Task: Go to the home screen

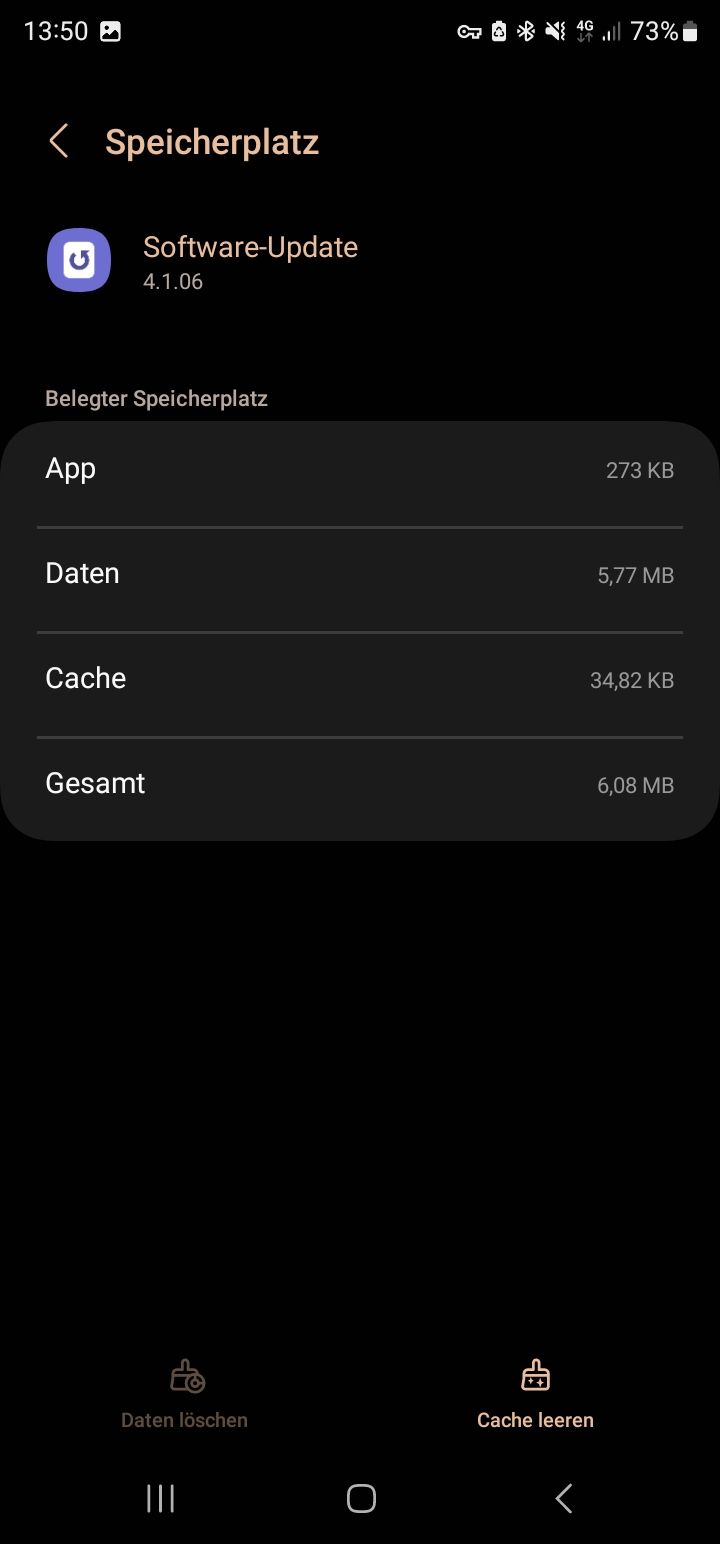Action: point(361,1498)
